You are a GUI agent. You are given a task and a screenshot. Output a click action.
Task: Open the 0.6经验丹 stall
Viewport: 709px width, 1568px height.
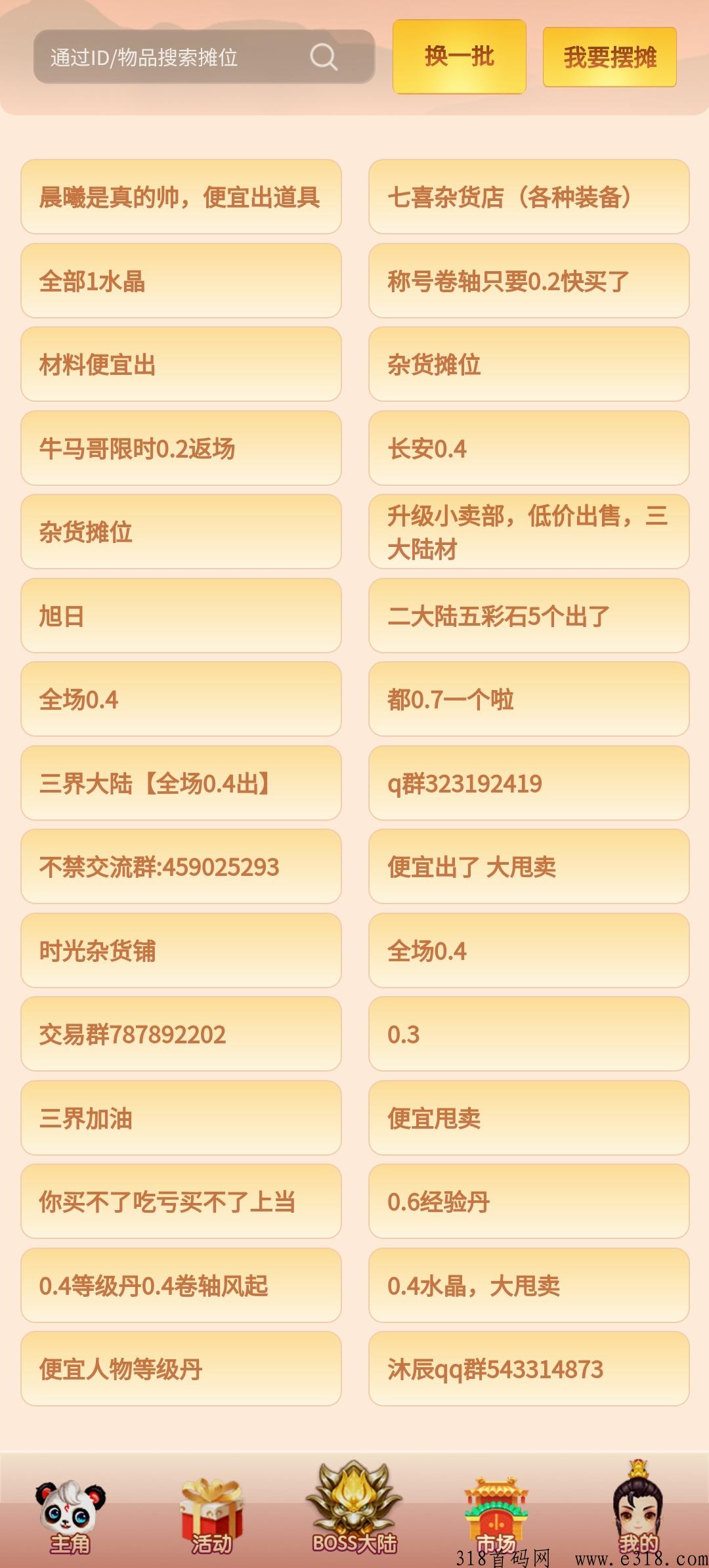(x=529, y=1202)
